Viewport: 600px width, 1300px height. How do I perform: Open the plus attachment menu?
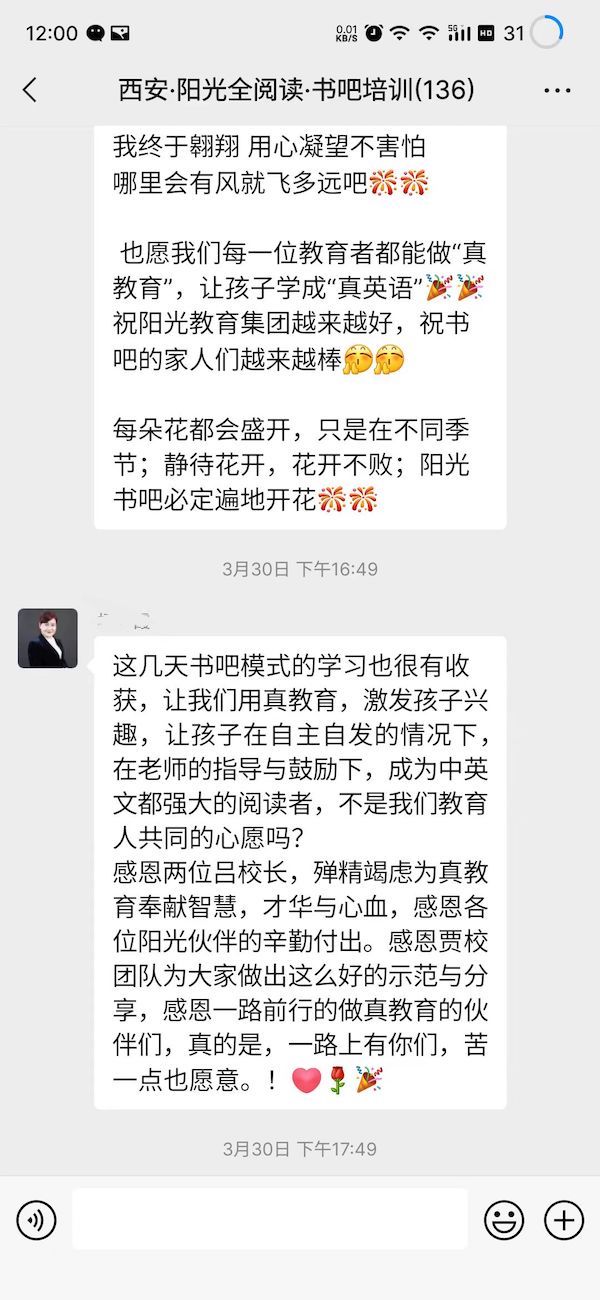[x=564, y=1220]
